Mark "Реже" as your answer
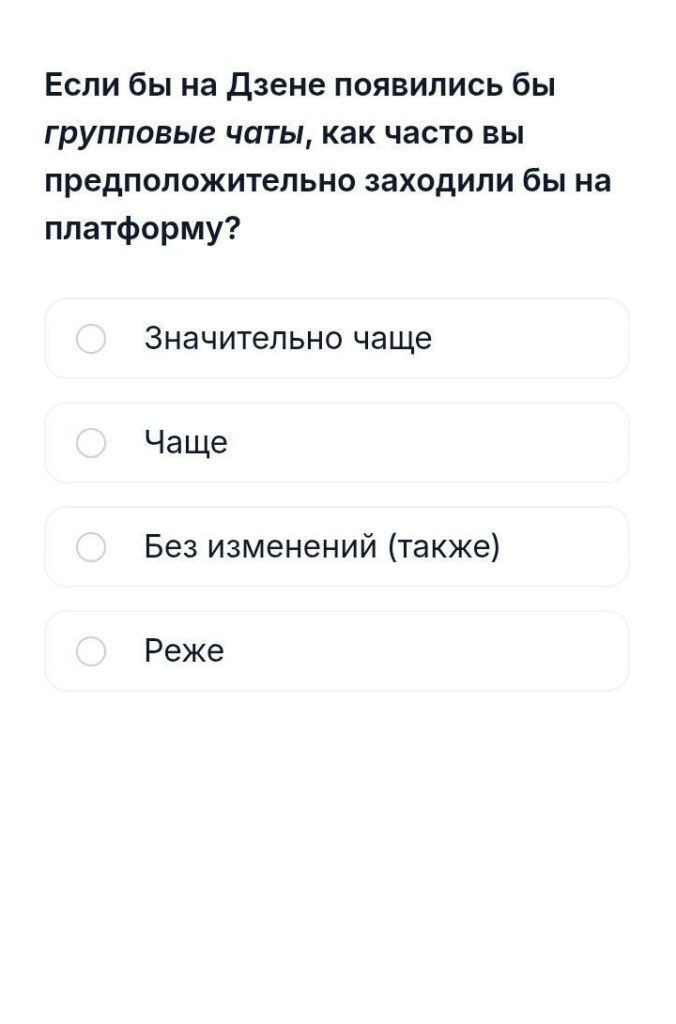676x1024 pixels. point(91,652)
